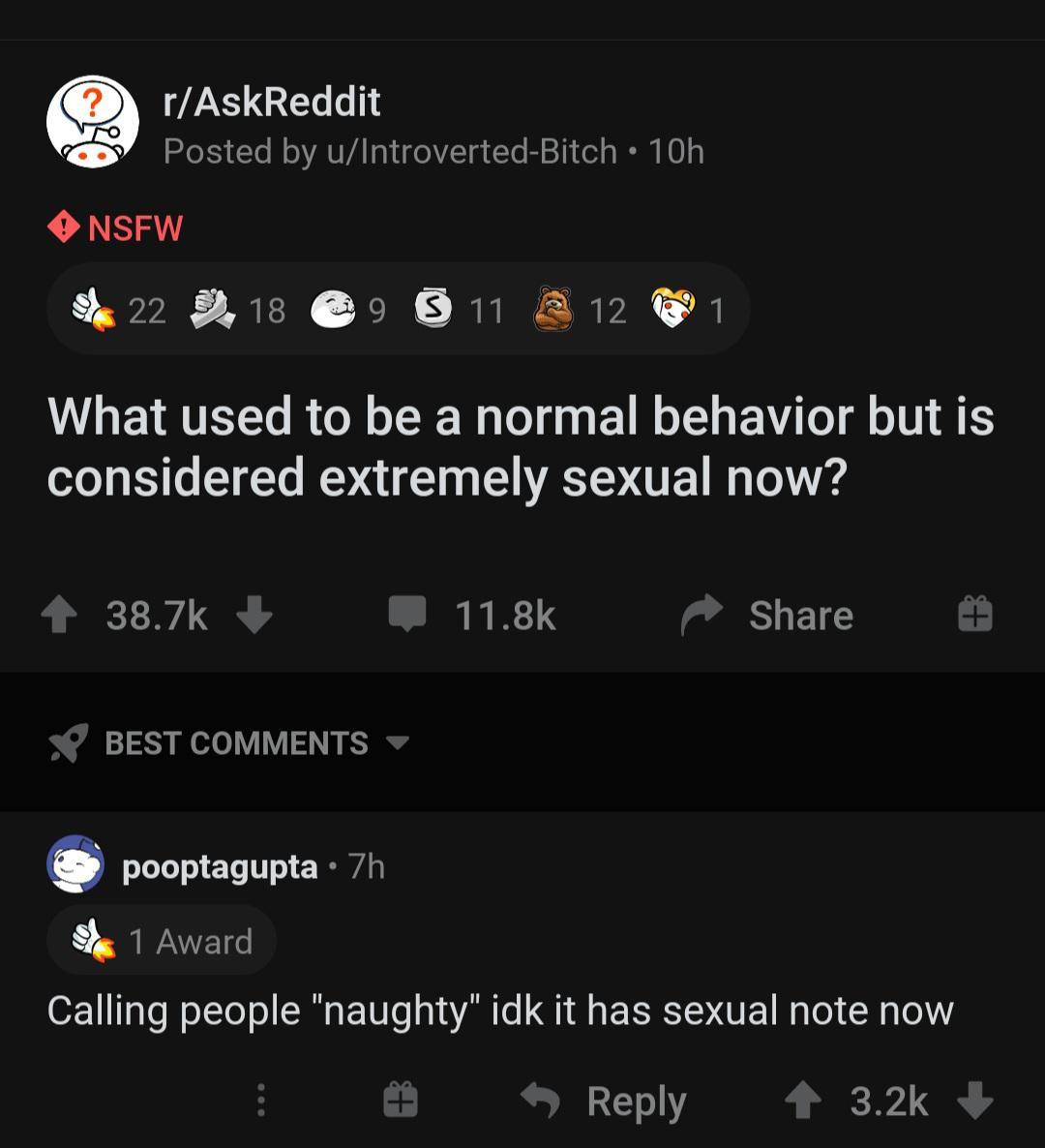The height and width of the screenshot is (1148, 1045).
Task: View pooptagupta's 1 Award badge
Action: [162, 941]
